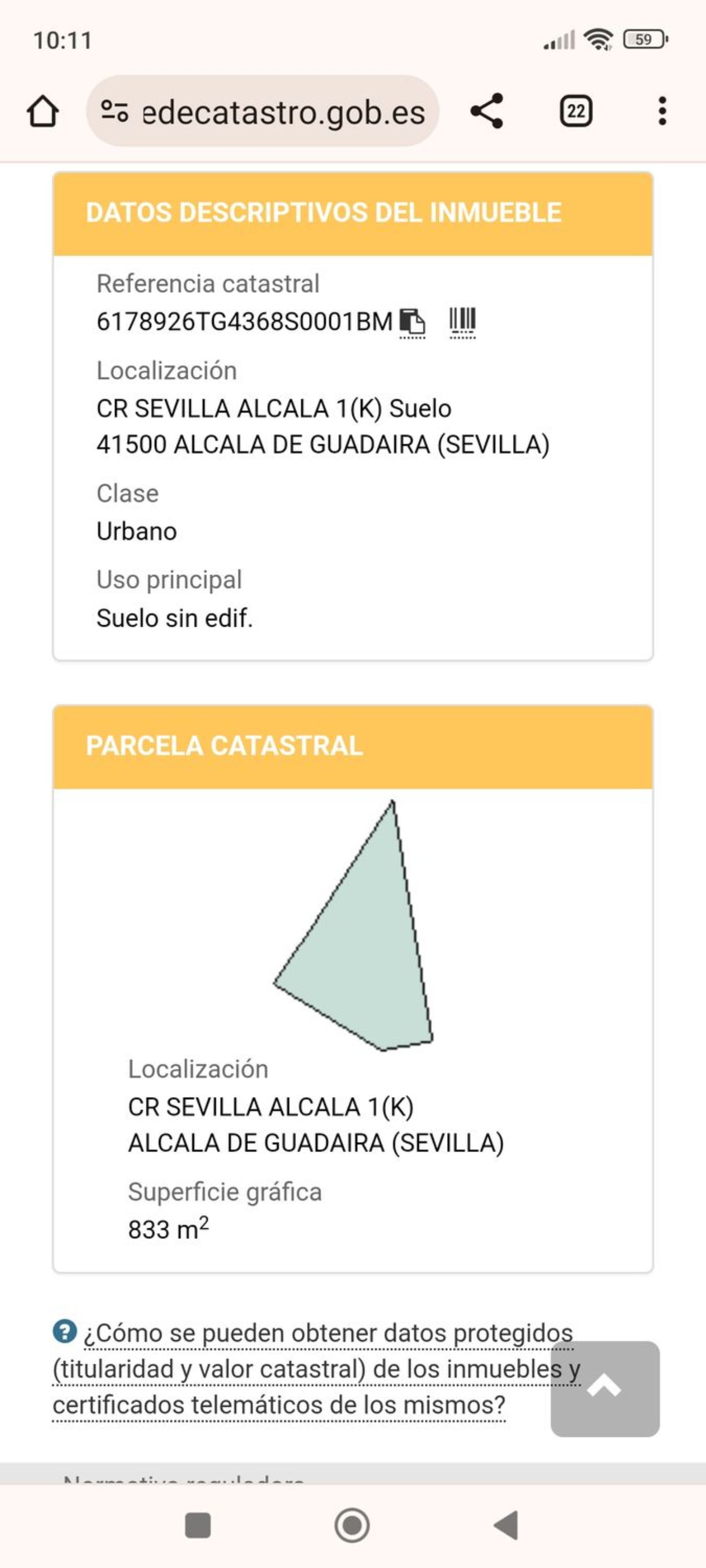Screen dimensions: 706x1568
Task: Open the barcode icon beside the reference
Action: 462,321
